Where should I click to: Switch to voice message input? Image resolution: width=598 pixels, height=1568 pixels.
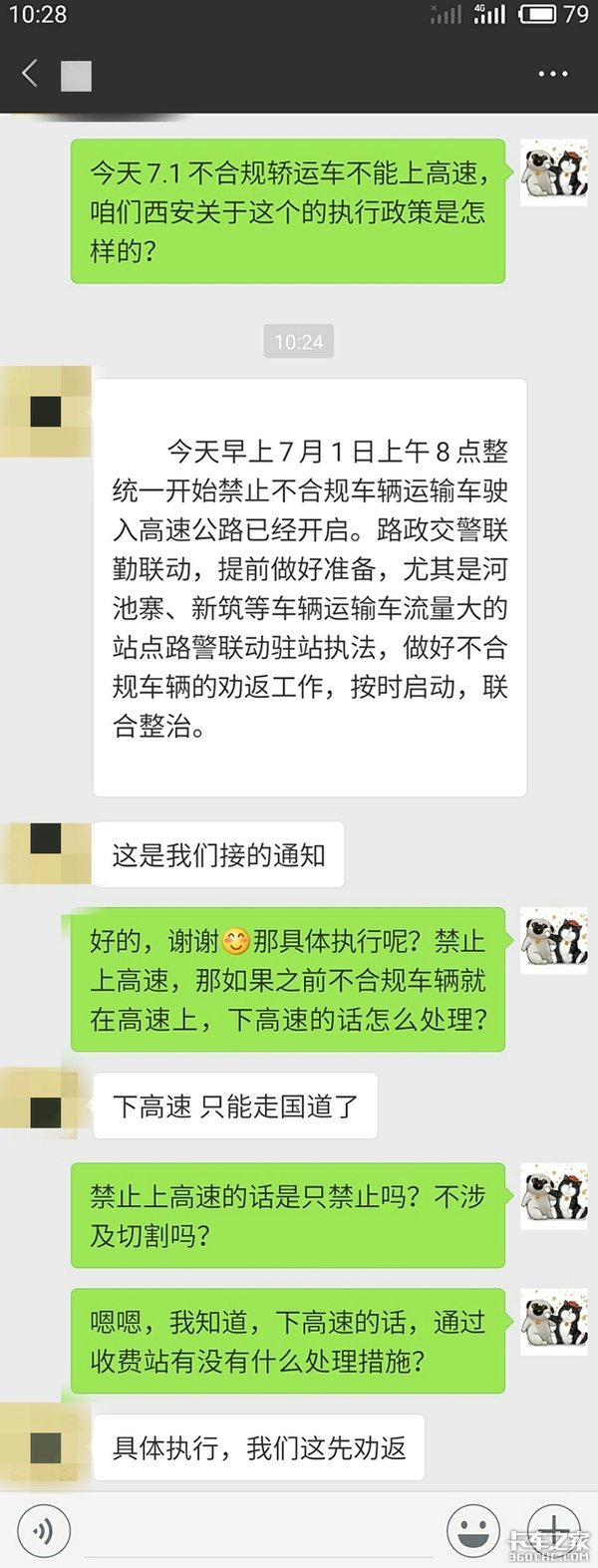43,1530
